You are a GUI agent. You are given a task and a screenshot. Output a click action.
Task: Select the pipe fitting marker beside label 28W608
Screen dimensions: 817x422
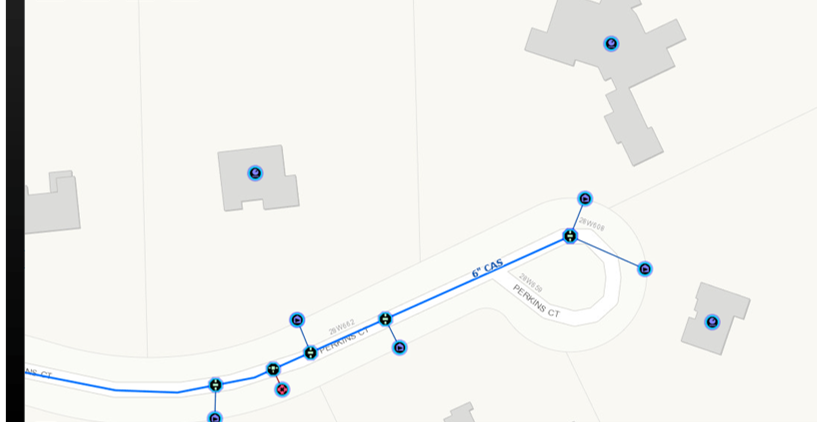point(570,236)
